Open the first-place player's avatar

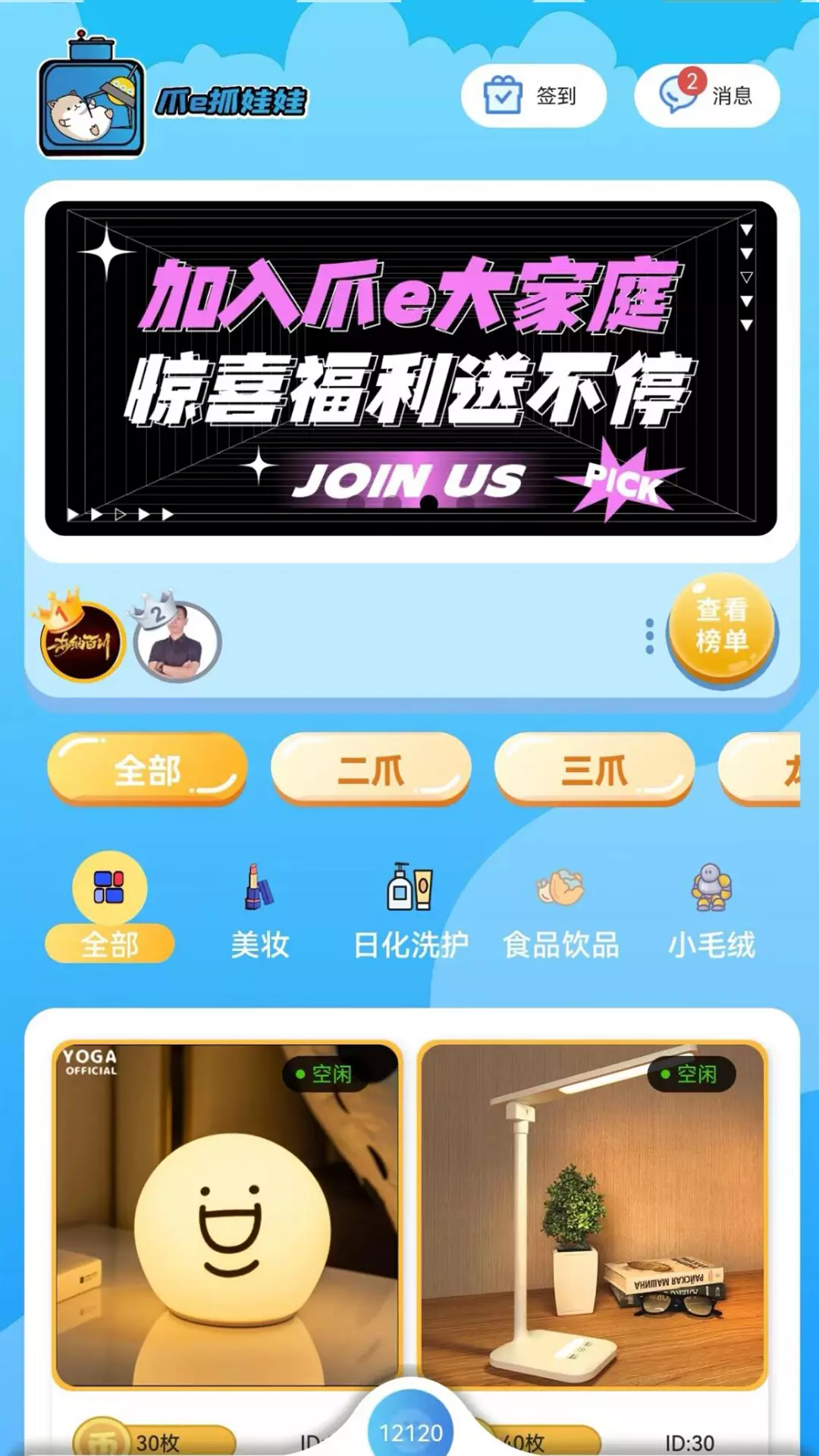pos(81,641)
